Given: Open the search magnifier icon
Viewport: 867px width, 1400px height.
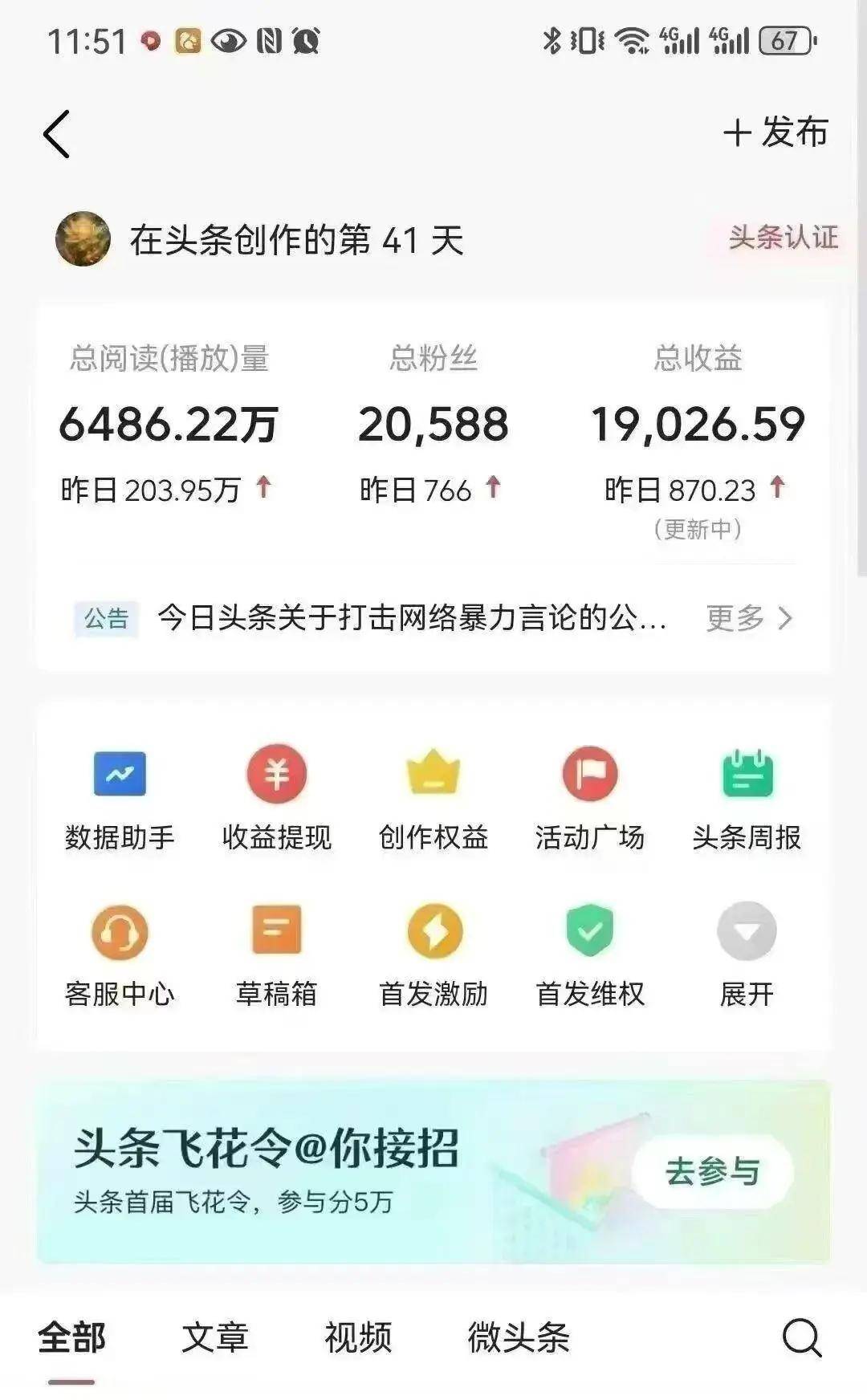Looking at the screenshot, I should pyautogui.click(x=801, y=1337).
